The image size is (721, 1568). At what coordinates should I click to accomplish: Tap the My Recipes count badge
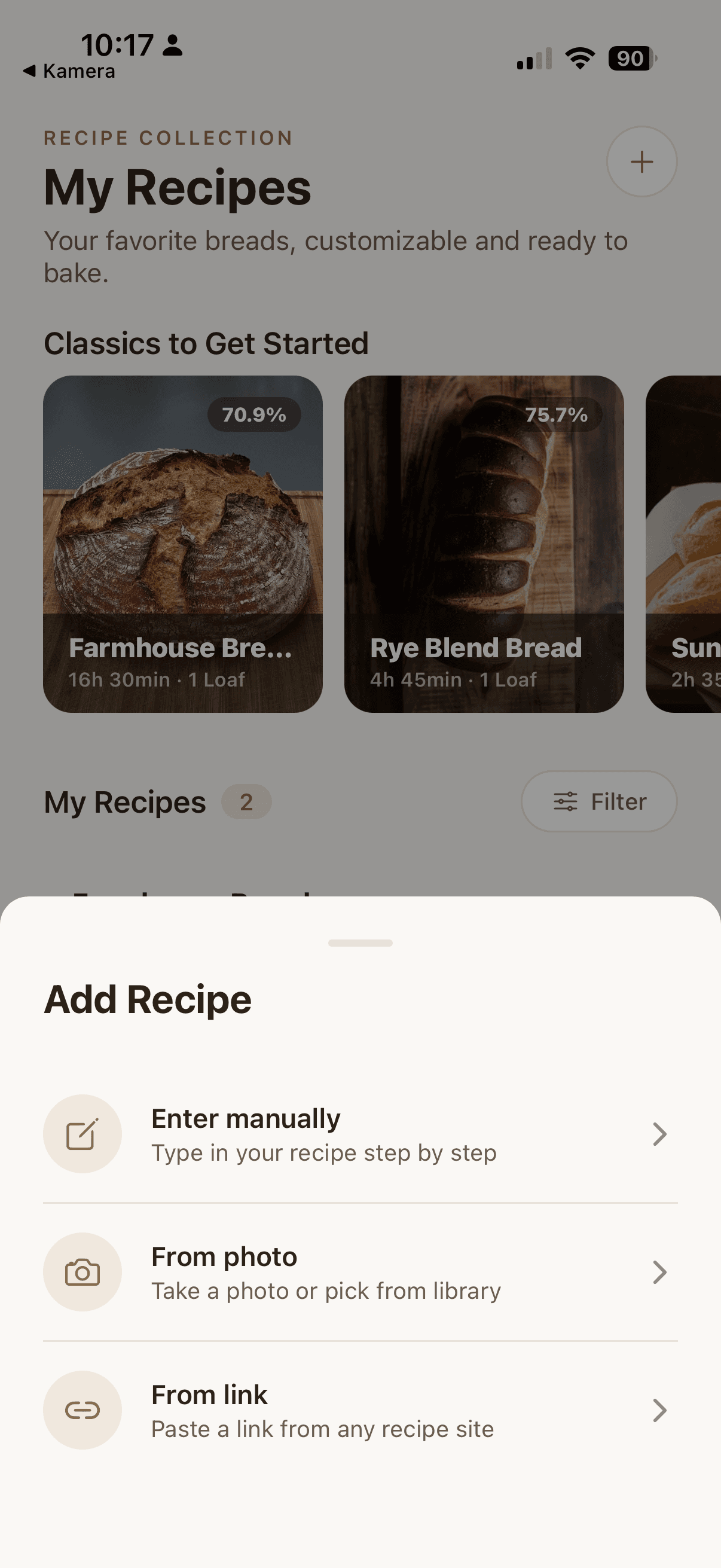[x=246, y=802]
